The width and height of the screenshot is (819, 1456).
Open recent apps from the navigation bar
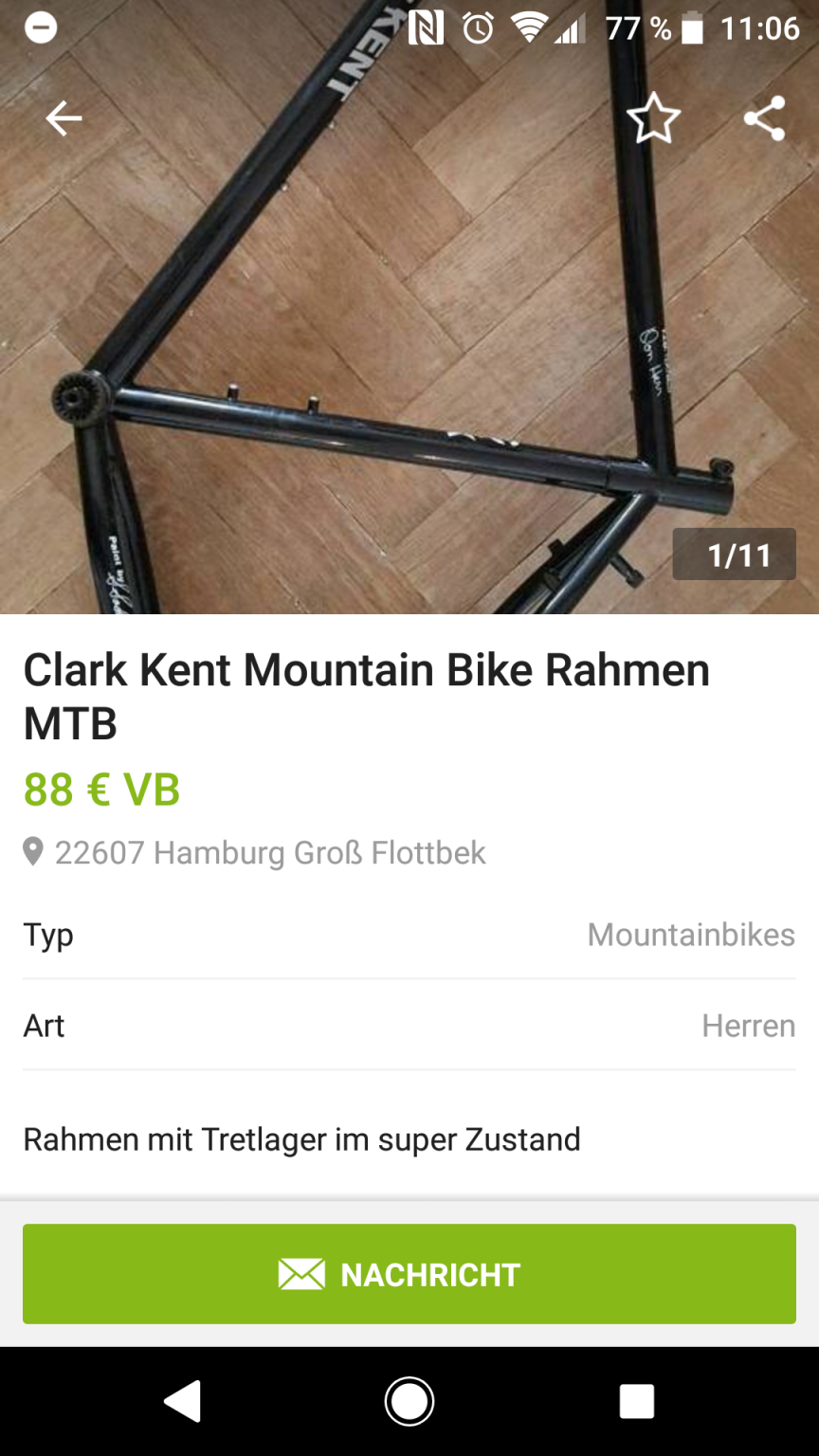(x=636, y=1401)
